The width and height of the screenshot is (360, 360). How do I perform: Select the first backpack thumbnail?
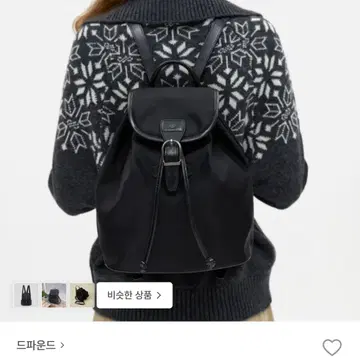point(26,295)
